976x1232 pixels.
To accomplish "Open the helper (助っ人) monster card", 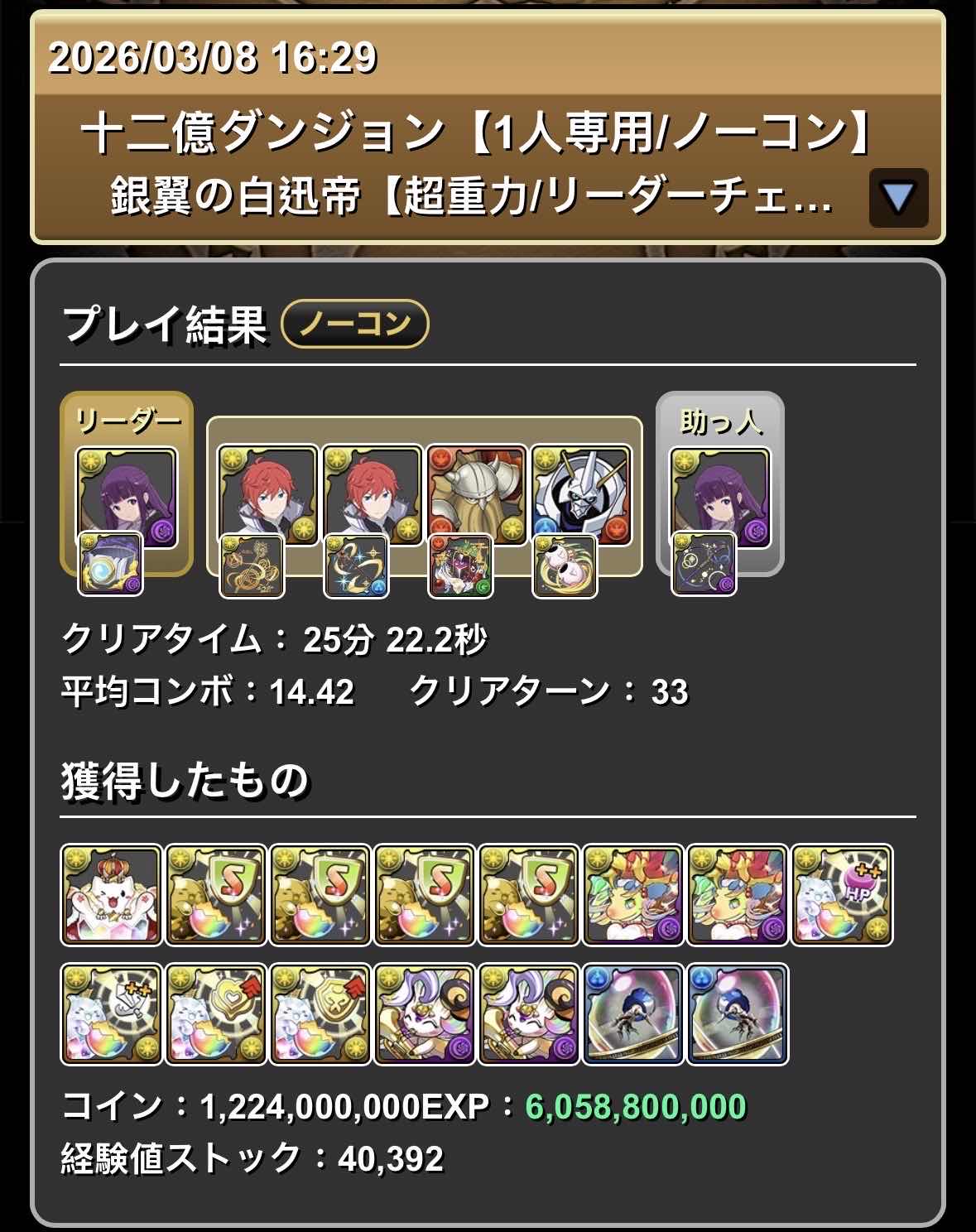I will point(719,497).
